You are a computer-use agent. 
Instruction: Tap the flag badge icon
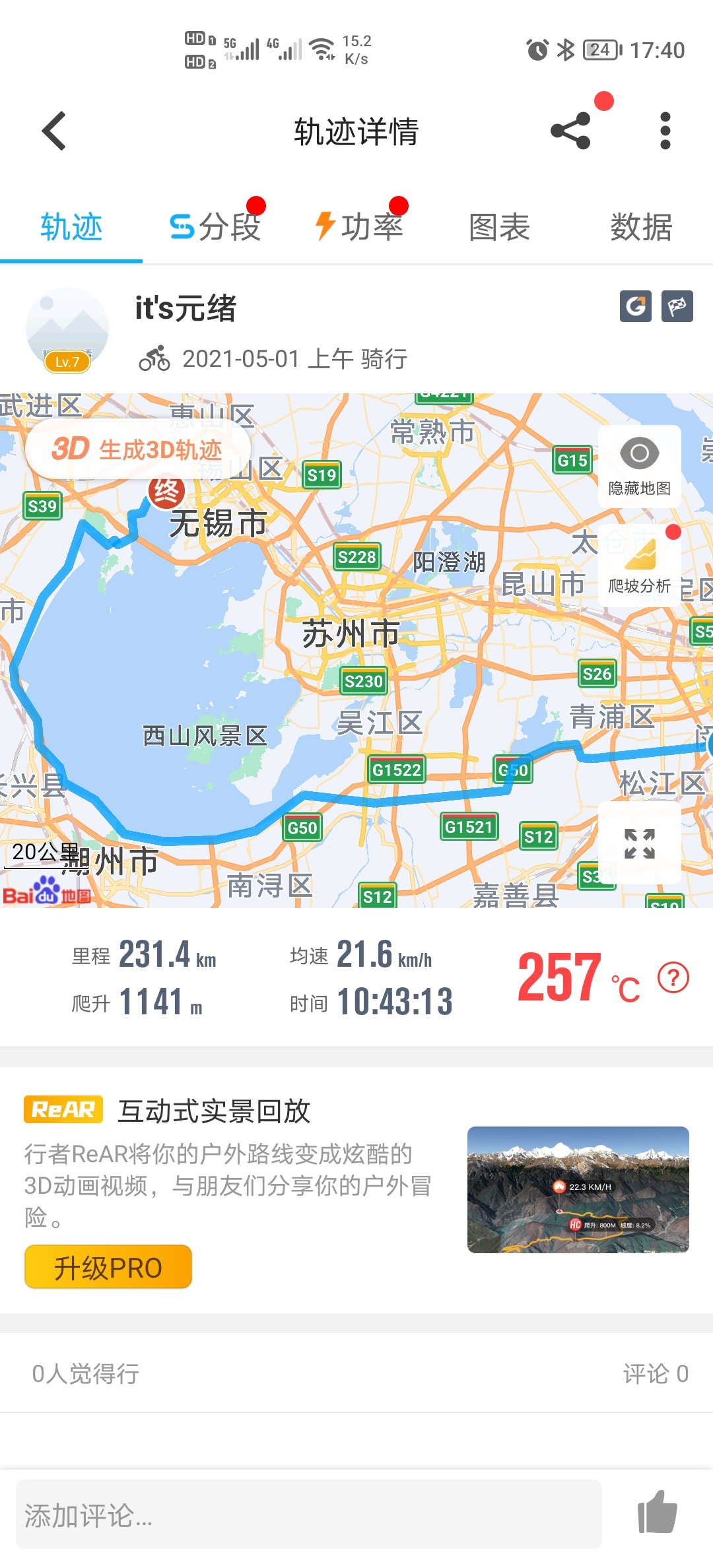click(x=677, y=306)
